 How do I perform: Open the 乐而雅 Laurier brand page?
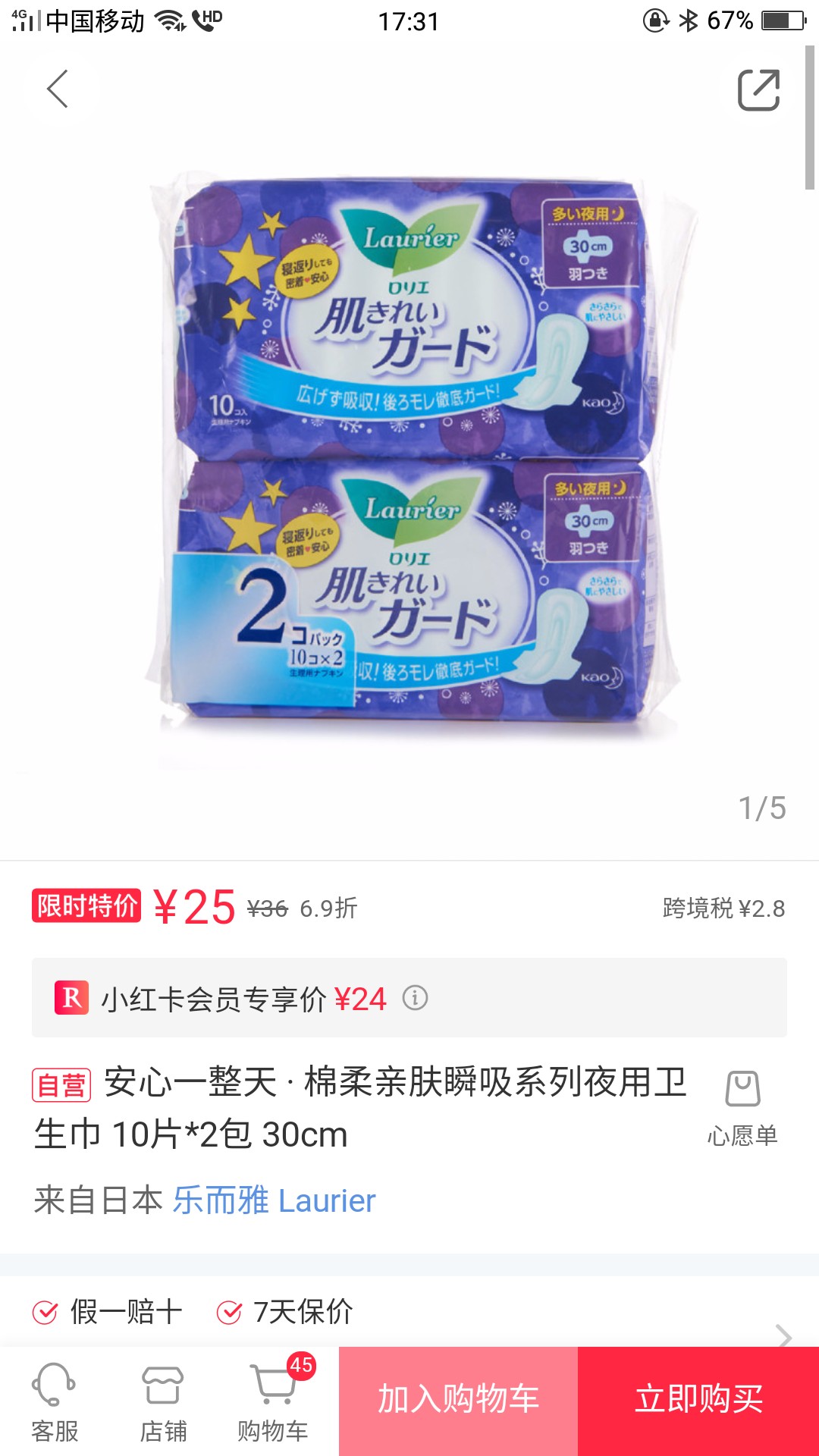[274, 1200]
